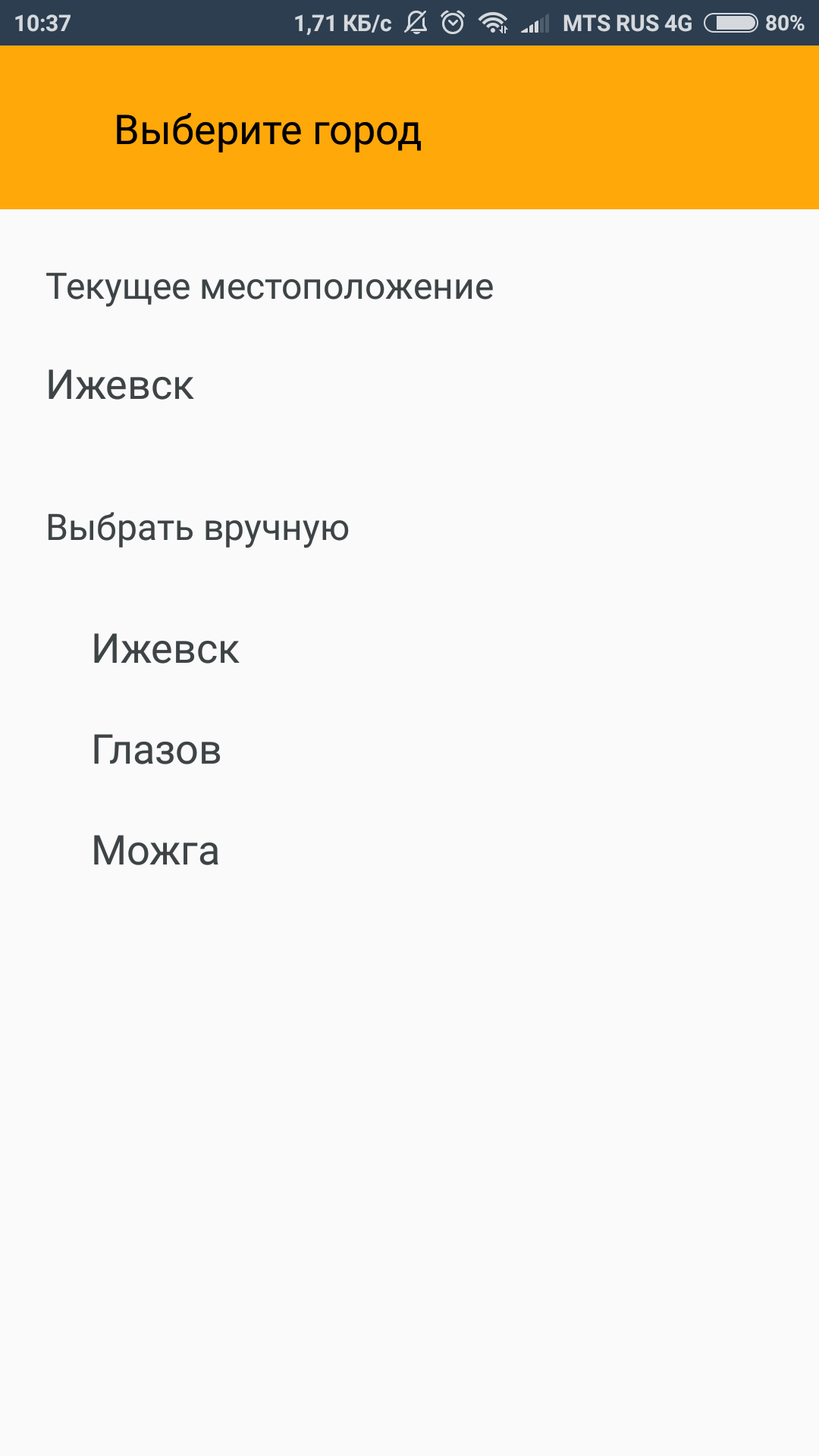Viewport: 819px width, 1456px height.
Task: Select Ижевск under current location
Action: [x=121, y=385]
